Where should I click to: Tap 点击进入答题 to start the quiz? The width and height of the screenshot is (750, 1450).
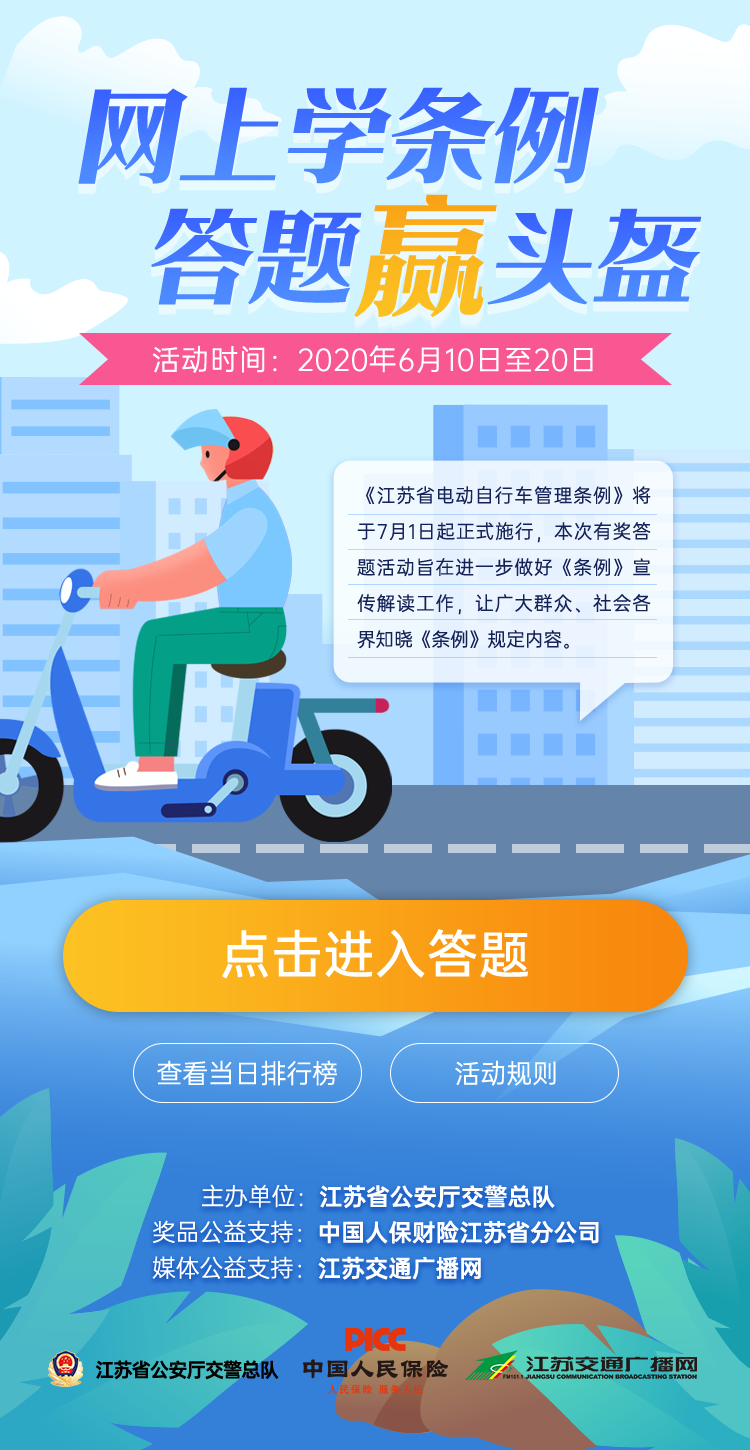pos(375,955)
